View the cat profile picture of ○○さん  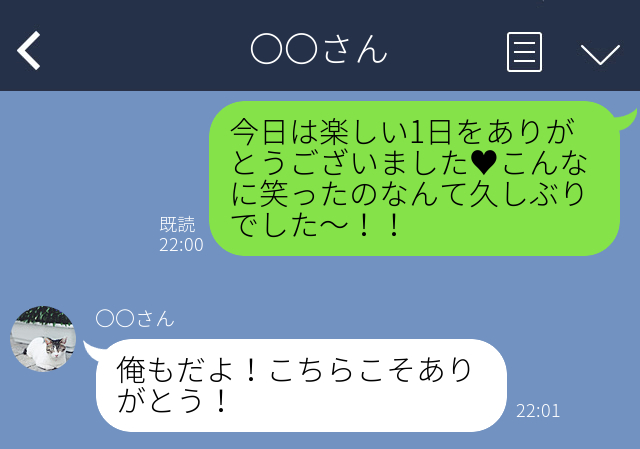pyautogui.click(x=43, y=339)
